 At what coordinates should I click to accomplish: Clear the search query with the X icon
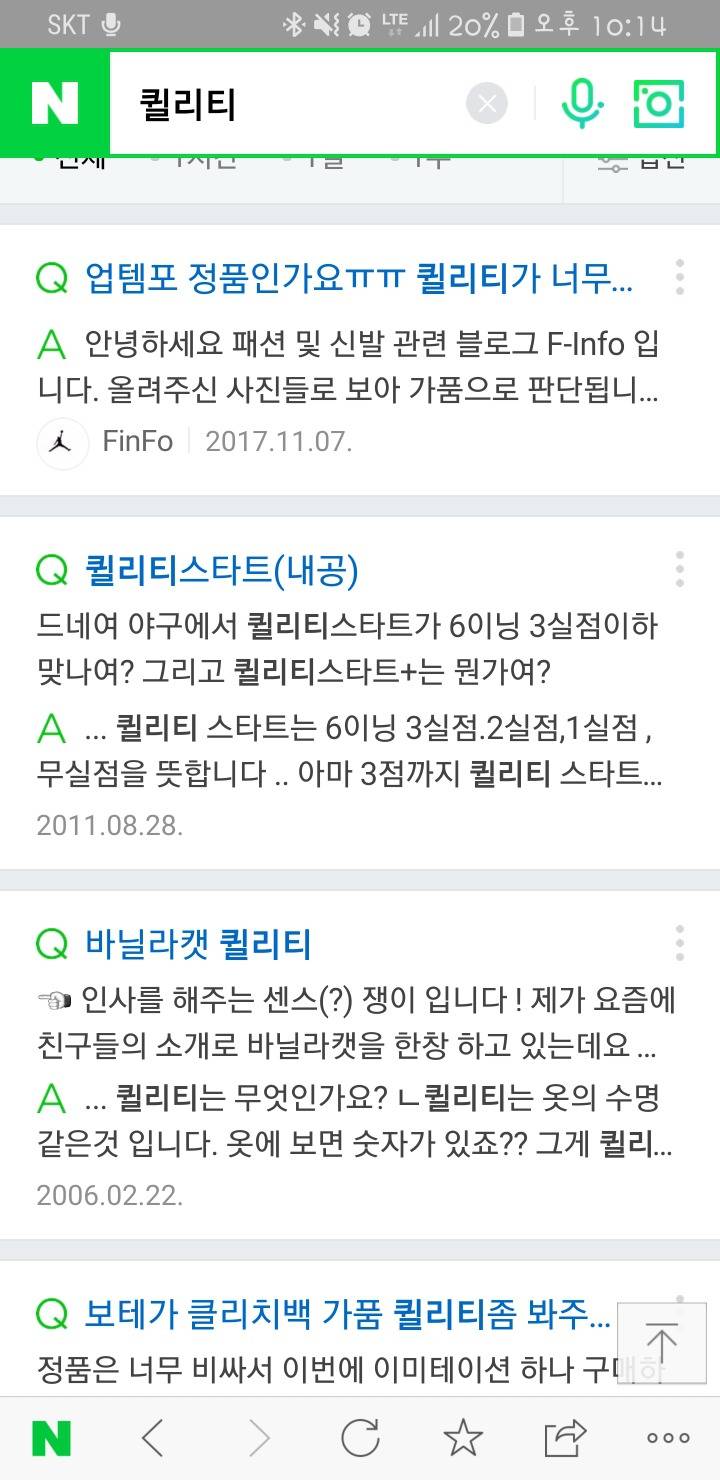click(487, 101)
